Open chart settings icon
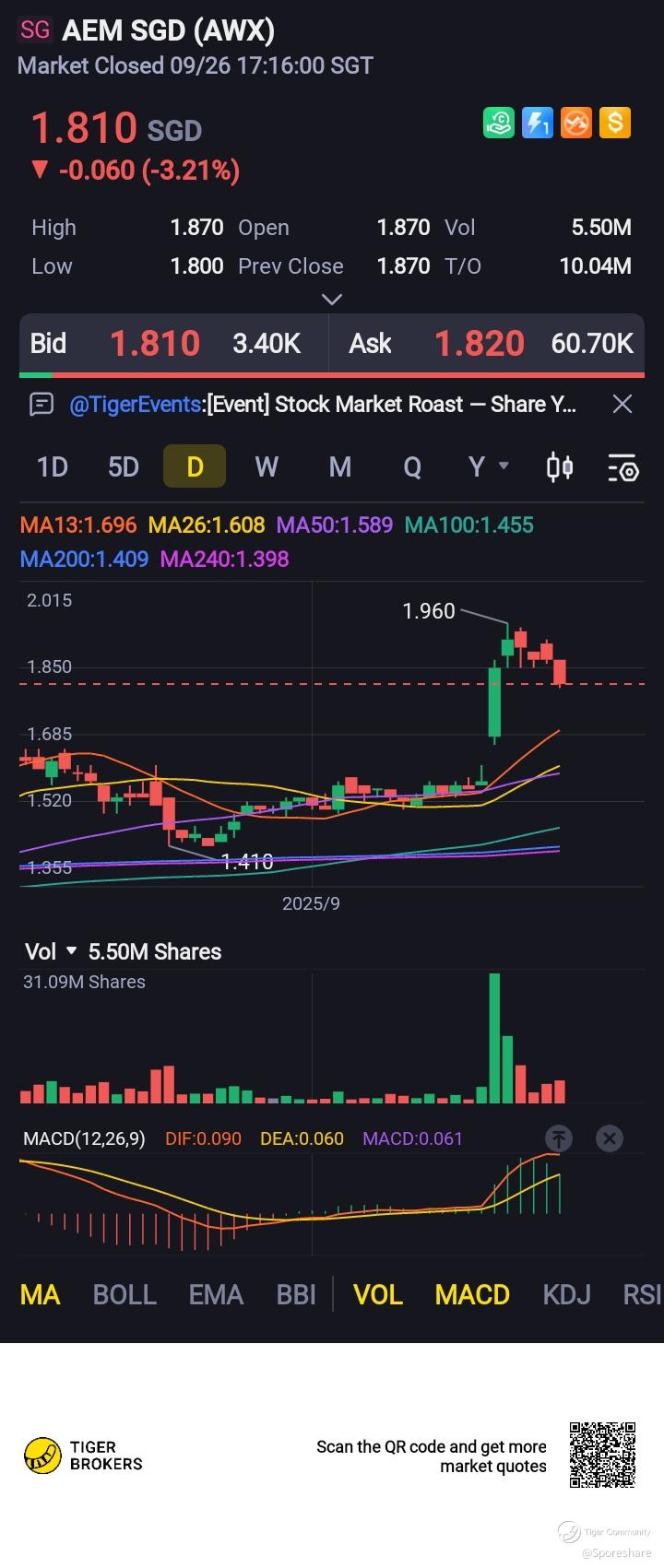Viewport: 664px width, 1568px height. [x=623, y=467]
